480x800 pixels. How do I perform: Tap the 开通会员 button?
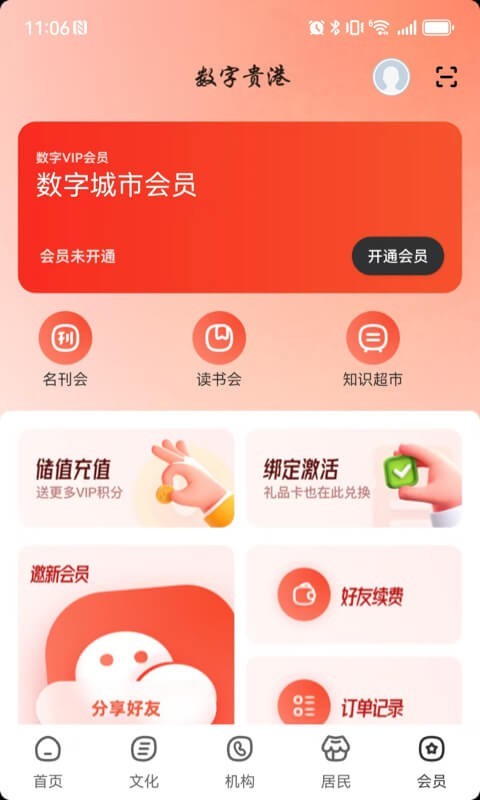397,256
